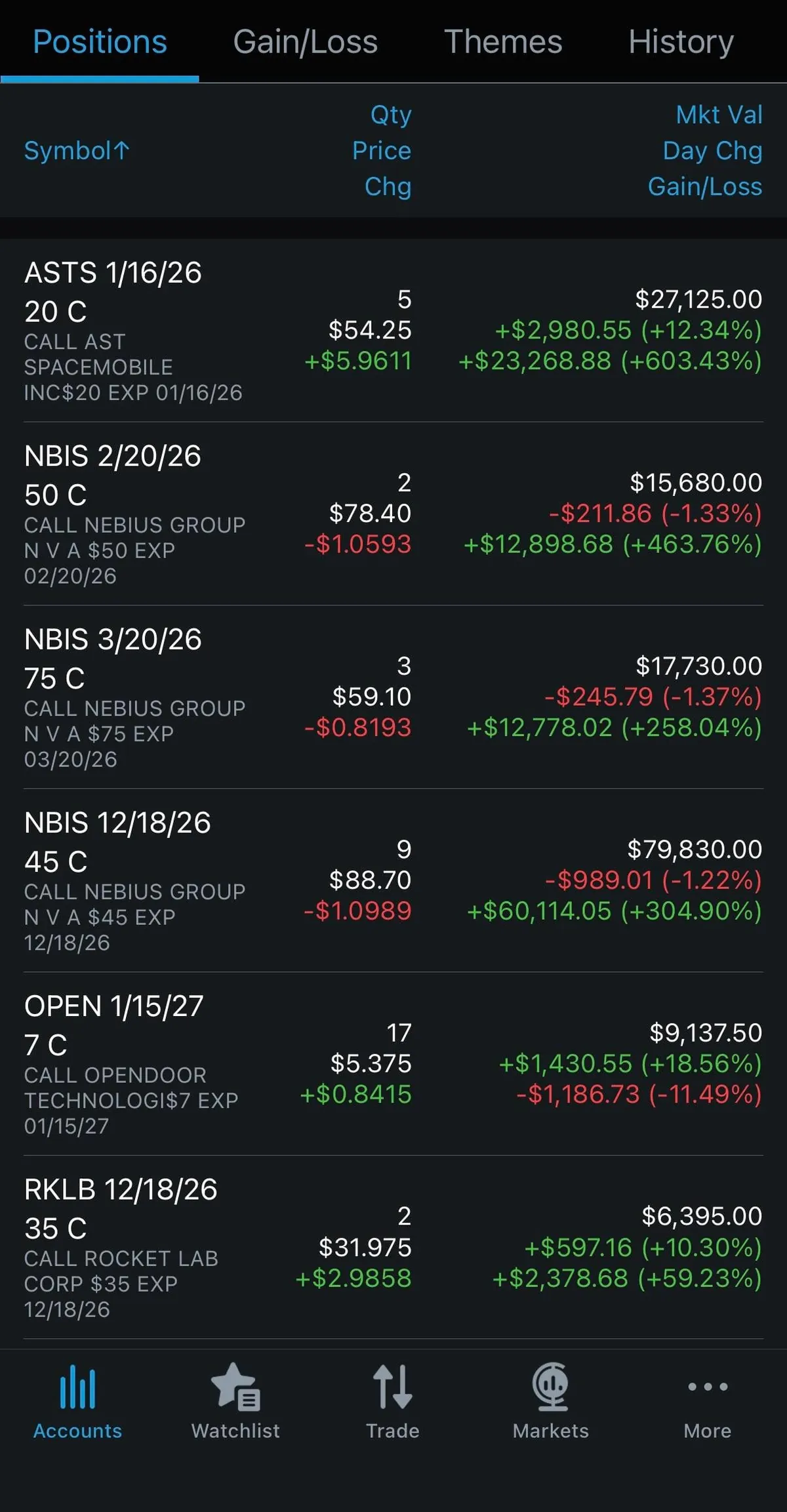View the History tab
This screenshot has width=787, height=1512.
[680, 41]
